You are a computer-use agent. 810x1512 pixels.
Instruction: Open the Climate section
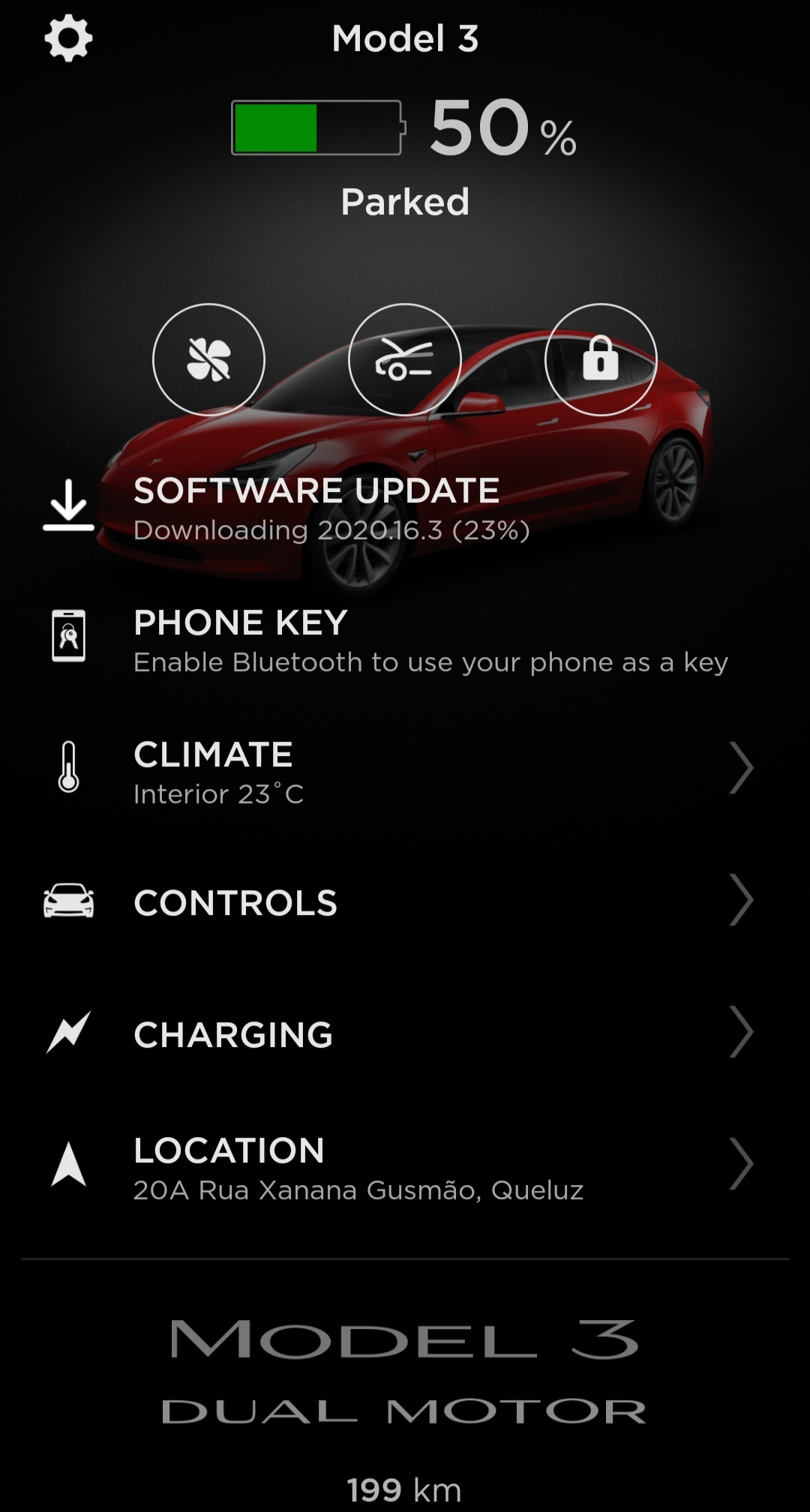405,772
